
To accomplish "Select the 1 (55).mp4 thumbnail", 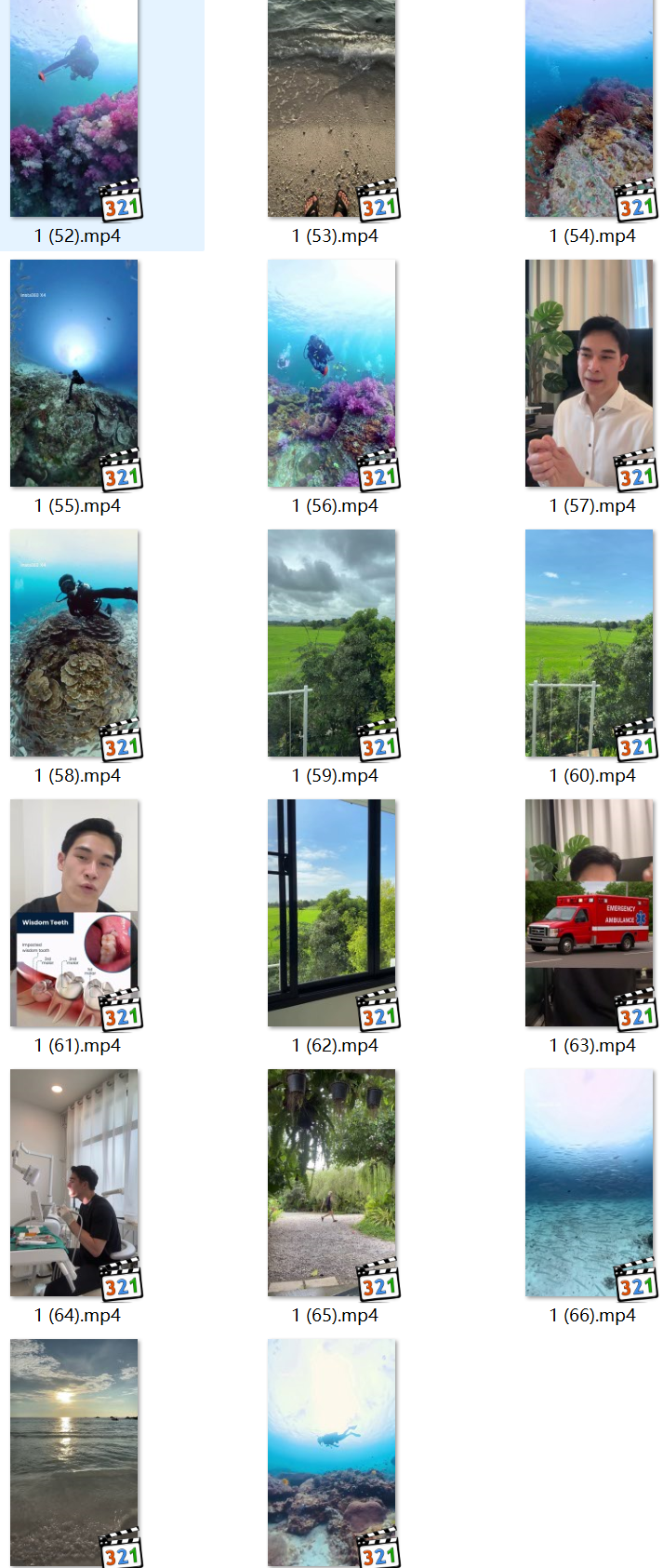I will coord(74,373).
